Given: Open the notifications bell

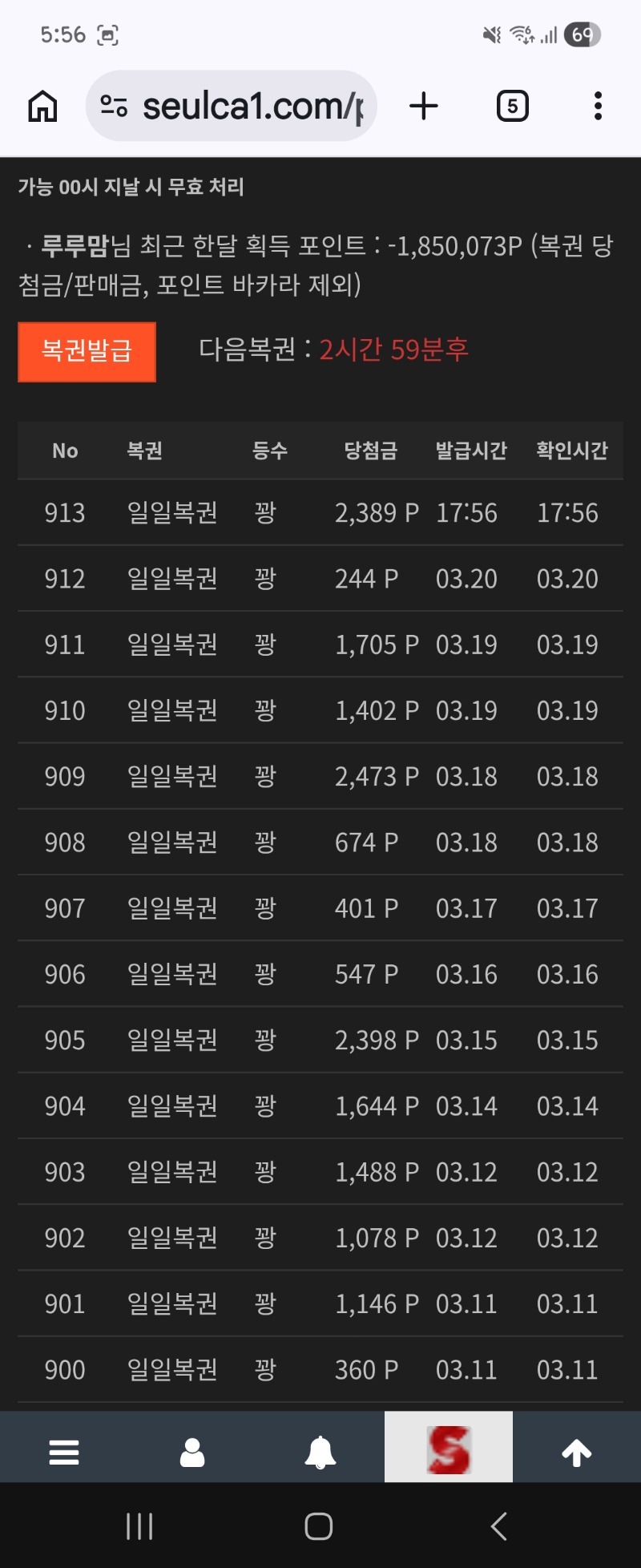Looking at the screenshot, I should click(320, 1452).
